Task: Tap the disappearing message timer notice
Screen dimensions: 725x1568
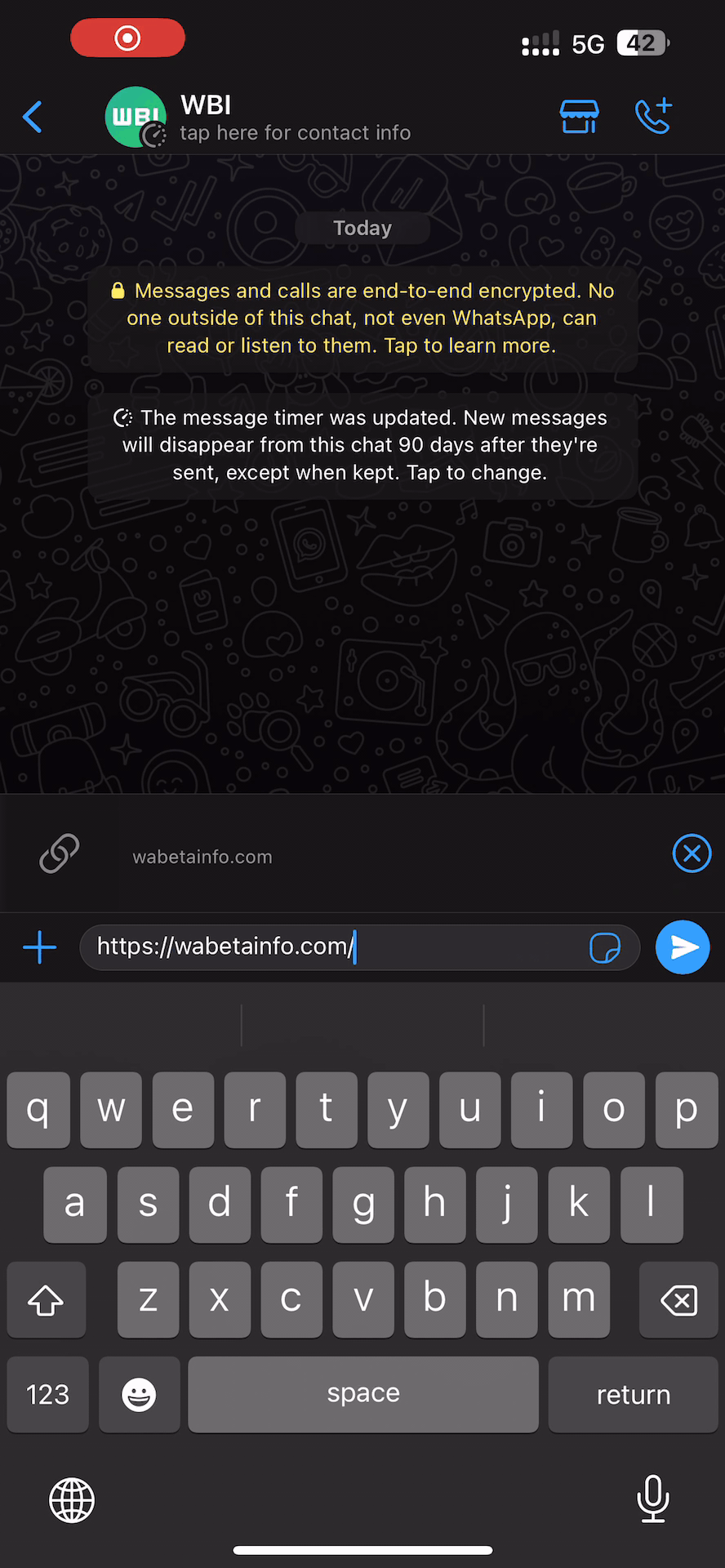Action: [362, 445]
